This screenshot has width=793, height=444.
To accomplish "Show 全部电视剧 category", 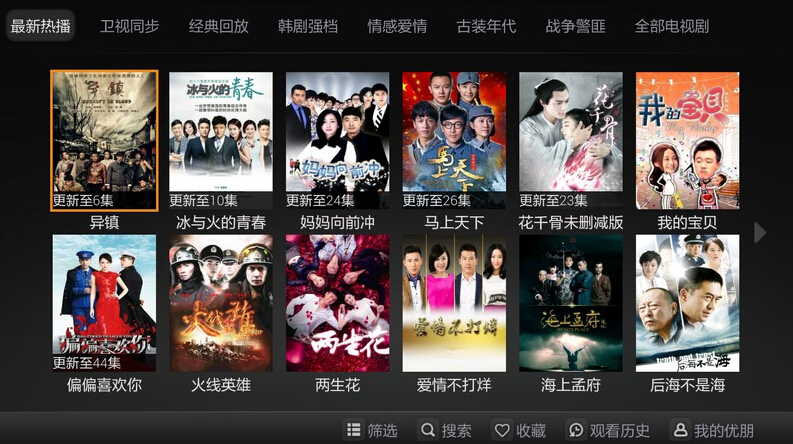I will coord(671,26).
